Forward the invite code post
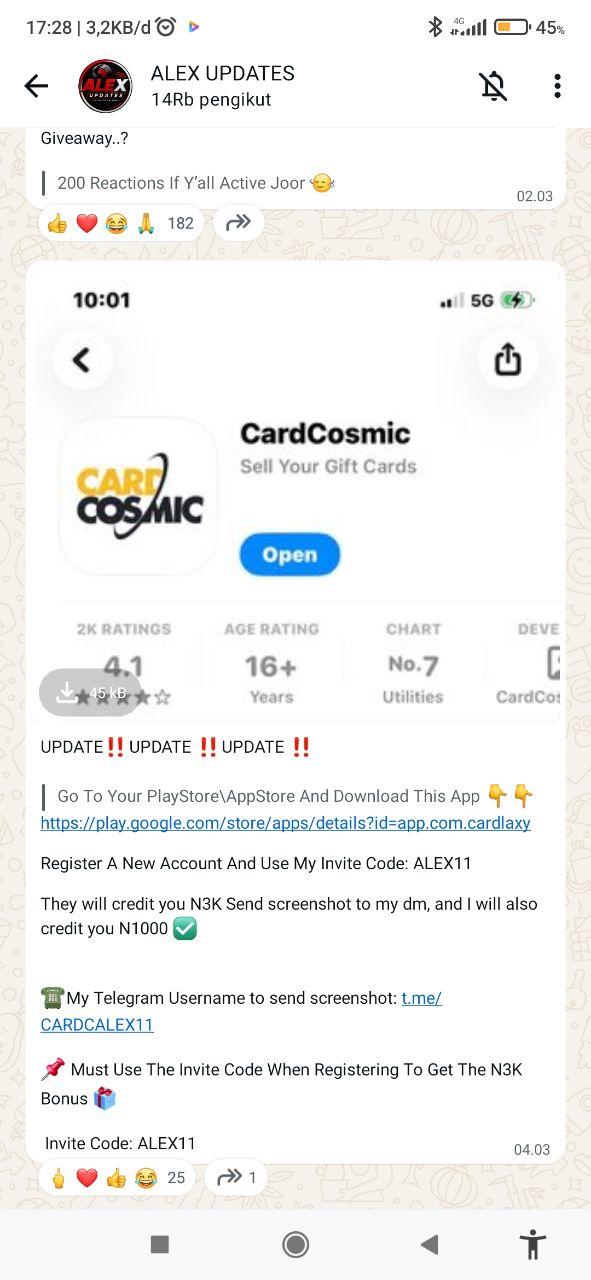 pyautogui.click(x=235, y=1178)
